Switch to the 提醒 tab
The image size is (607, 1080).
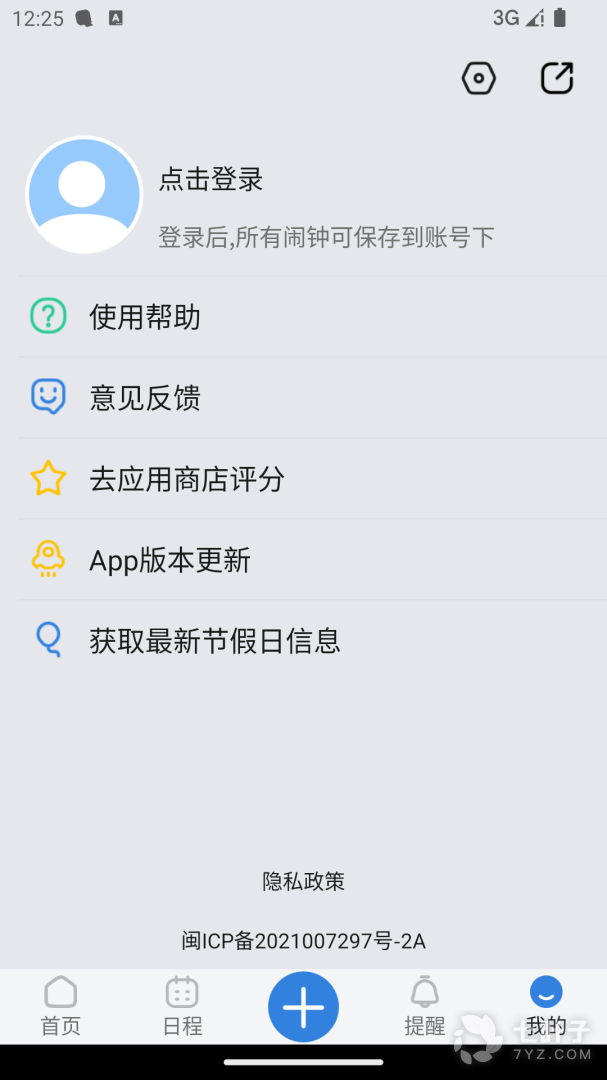(x=425, y=1006)
